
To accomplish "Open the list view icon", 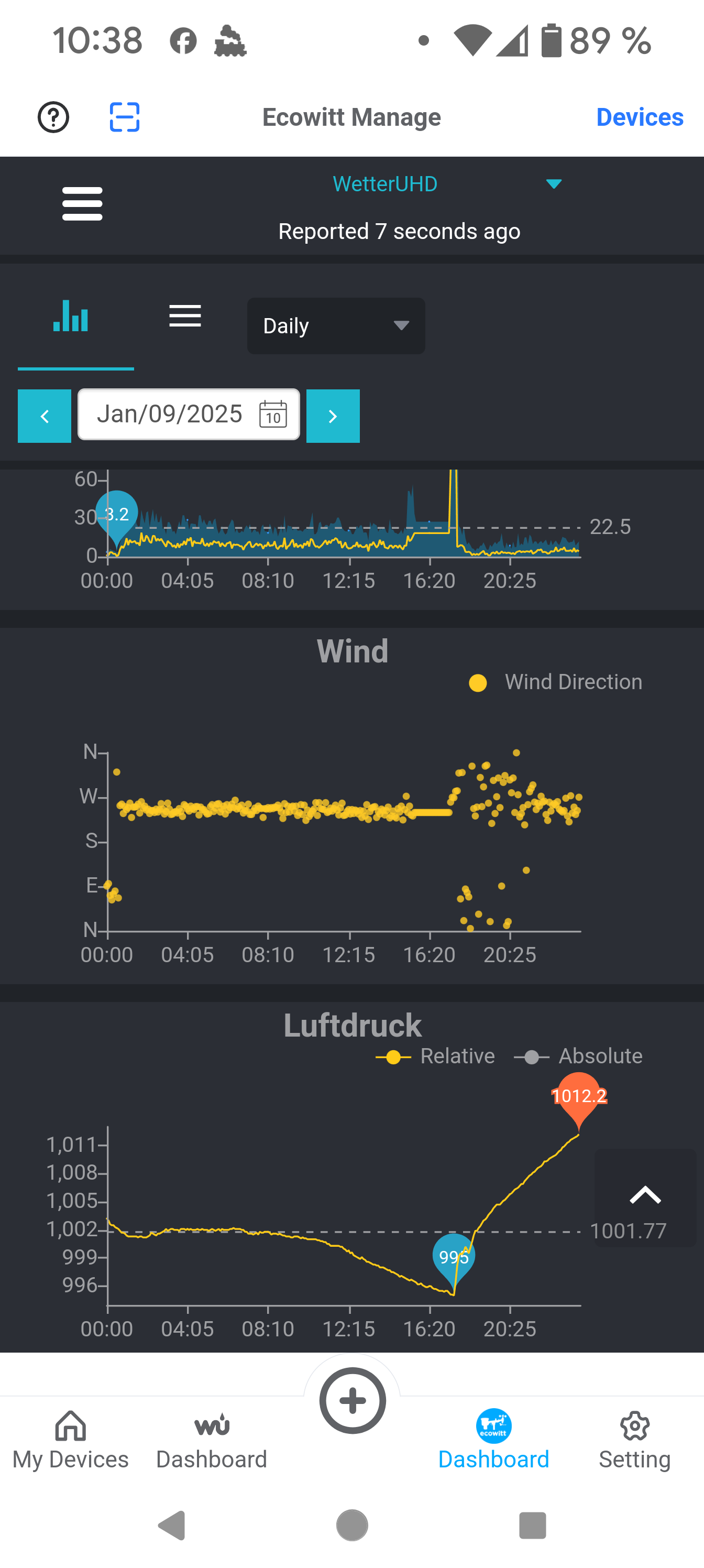I will point(184,317).
